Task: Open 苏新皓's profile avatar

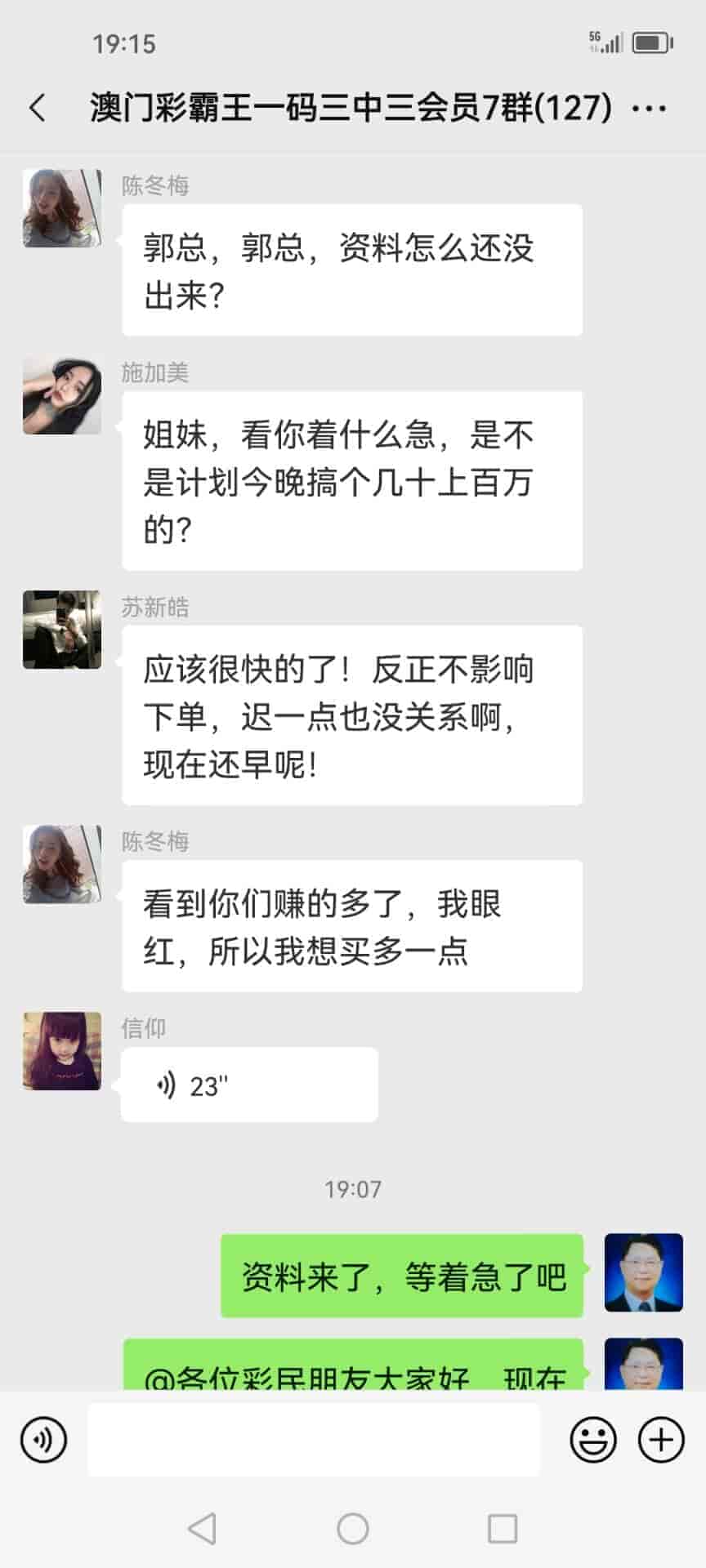Action: (62, 630)
